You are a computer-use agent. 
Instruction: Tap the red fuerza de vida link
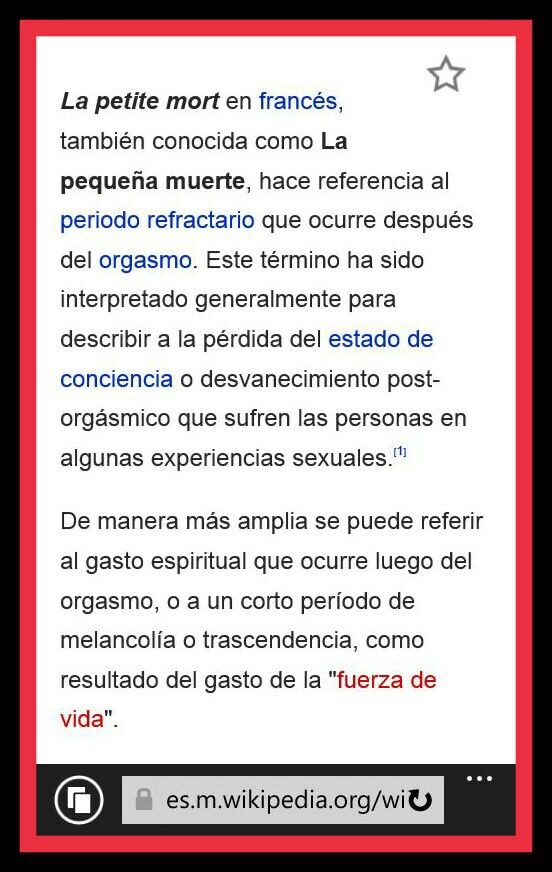[x=386, y=680]
